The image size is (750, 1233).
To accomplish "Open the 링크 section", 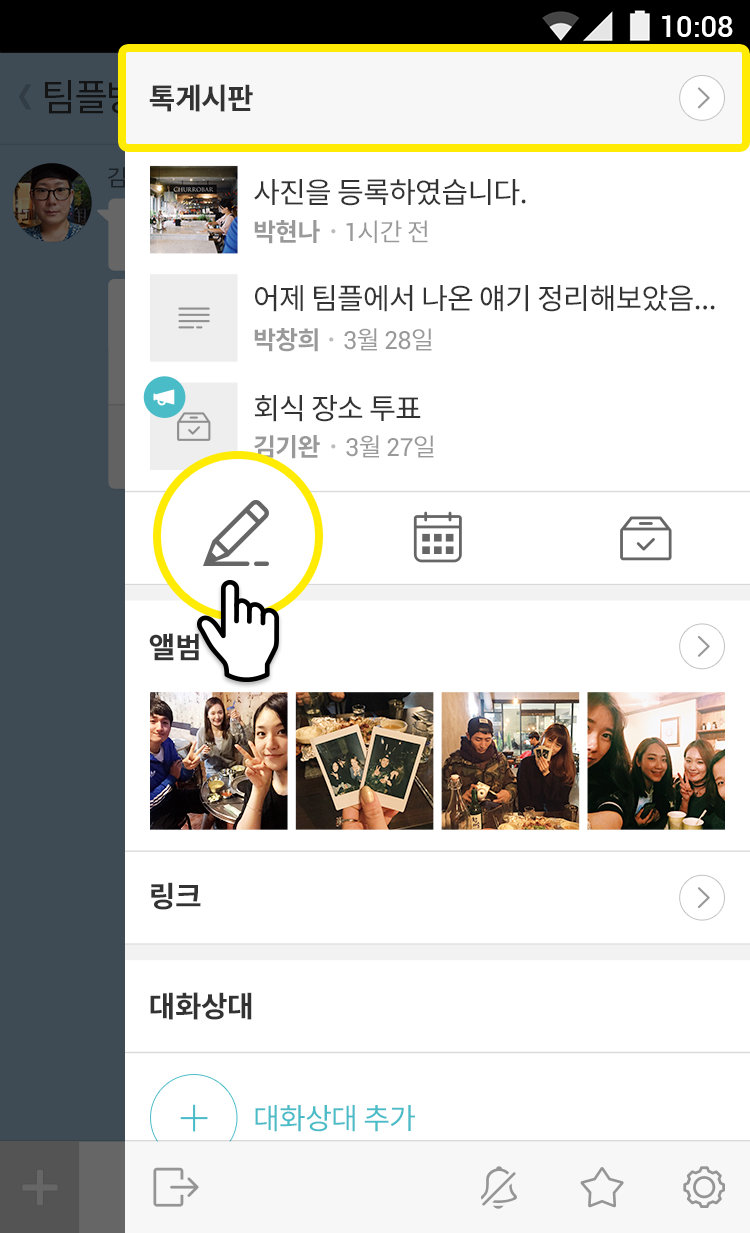I will (x=701, y=898).
